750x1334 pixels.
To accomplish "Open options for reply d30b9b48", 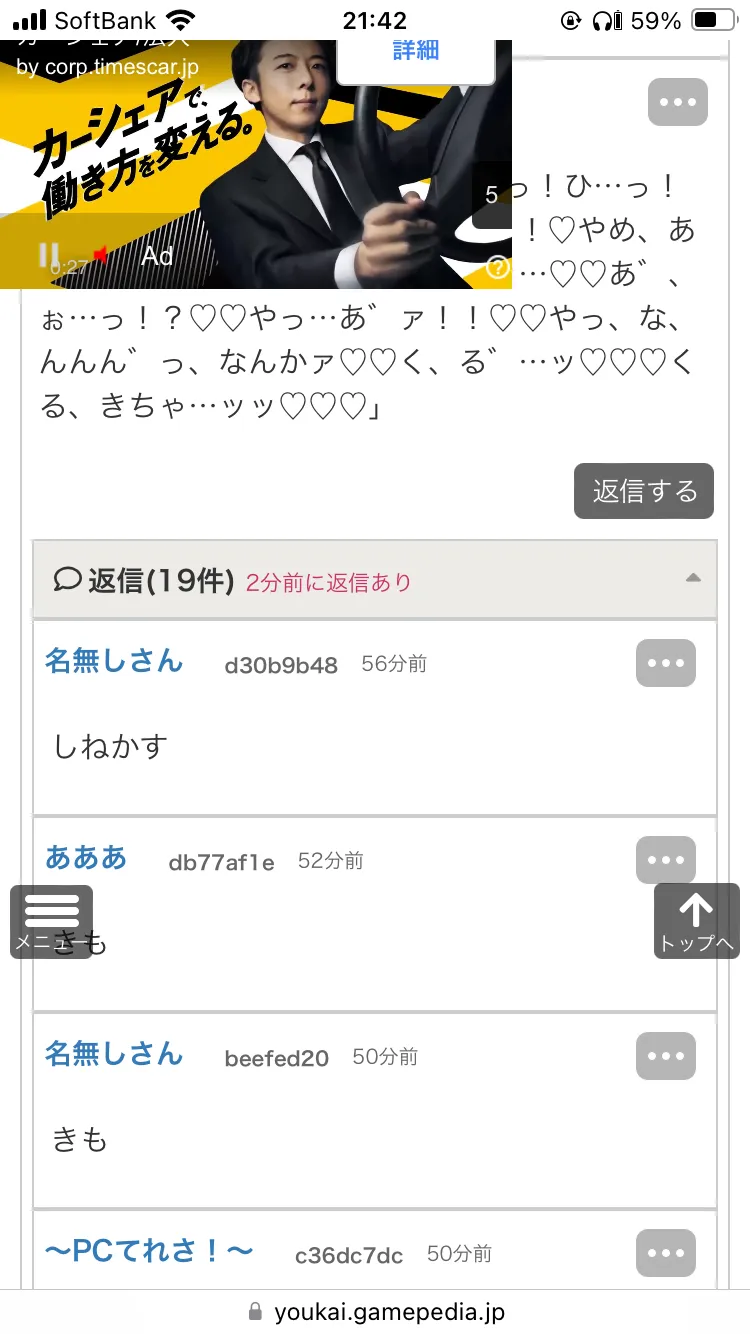I will pos(665,663).
